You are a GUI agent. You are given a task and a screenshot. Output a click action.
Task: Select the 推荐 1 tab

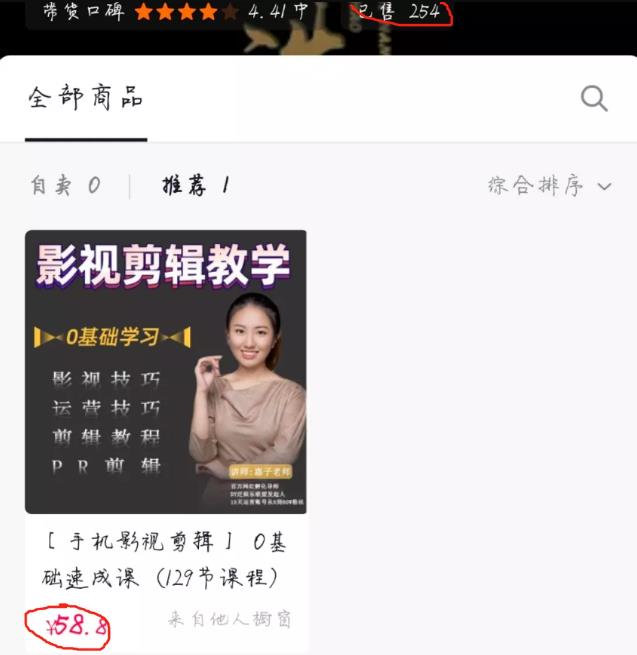coord(196,186)
